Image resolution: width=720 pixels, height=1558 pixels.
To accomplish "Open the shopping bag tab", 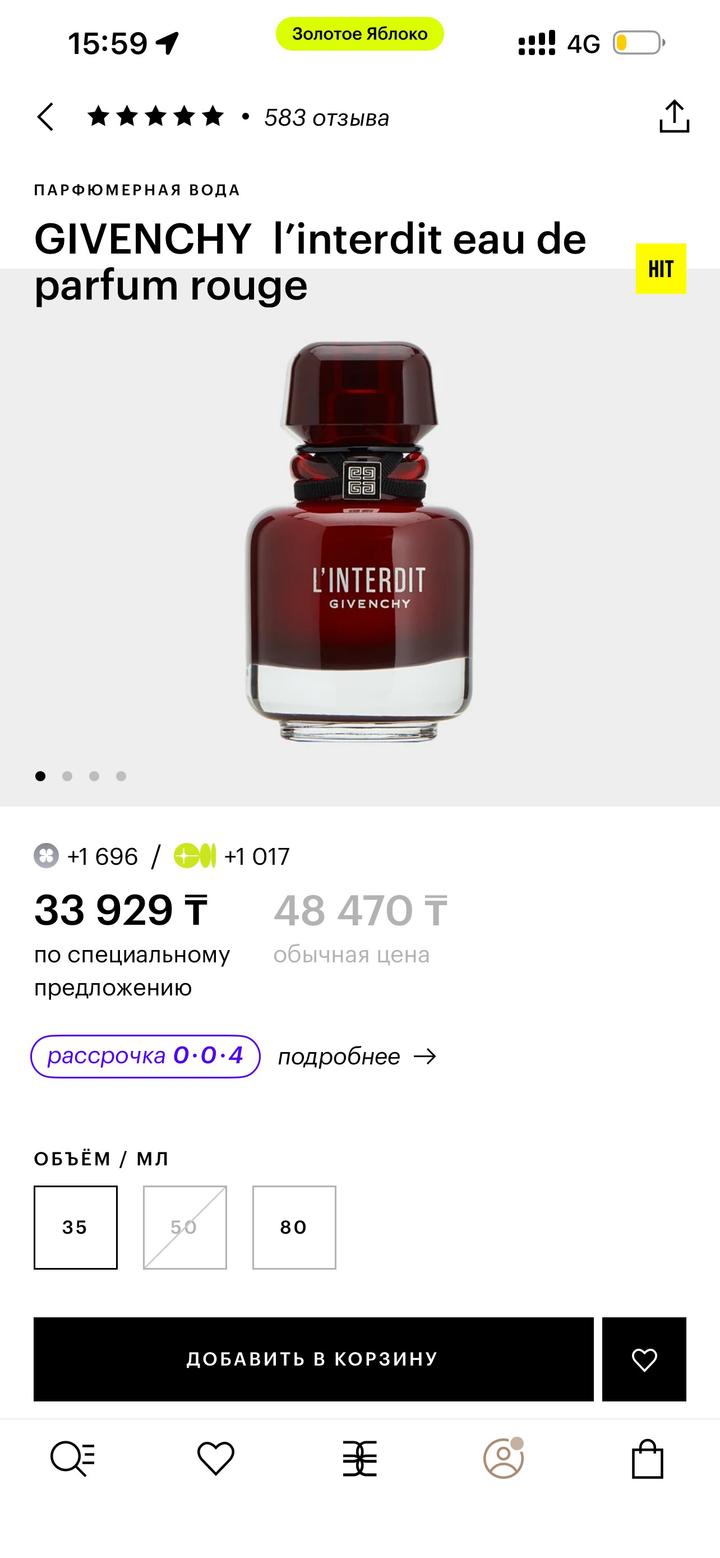I will pyautogui.click(x=648, y=1459).
